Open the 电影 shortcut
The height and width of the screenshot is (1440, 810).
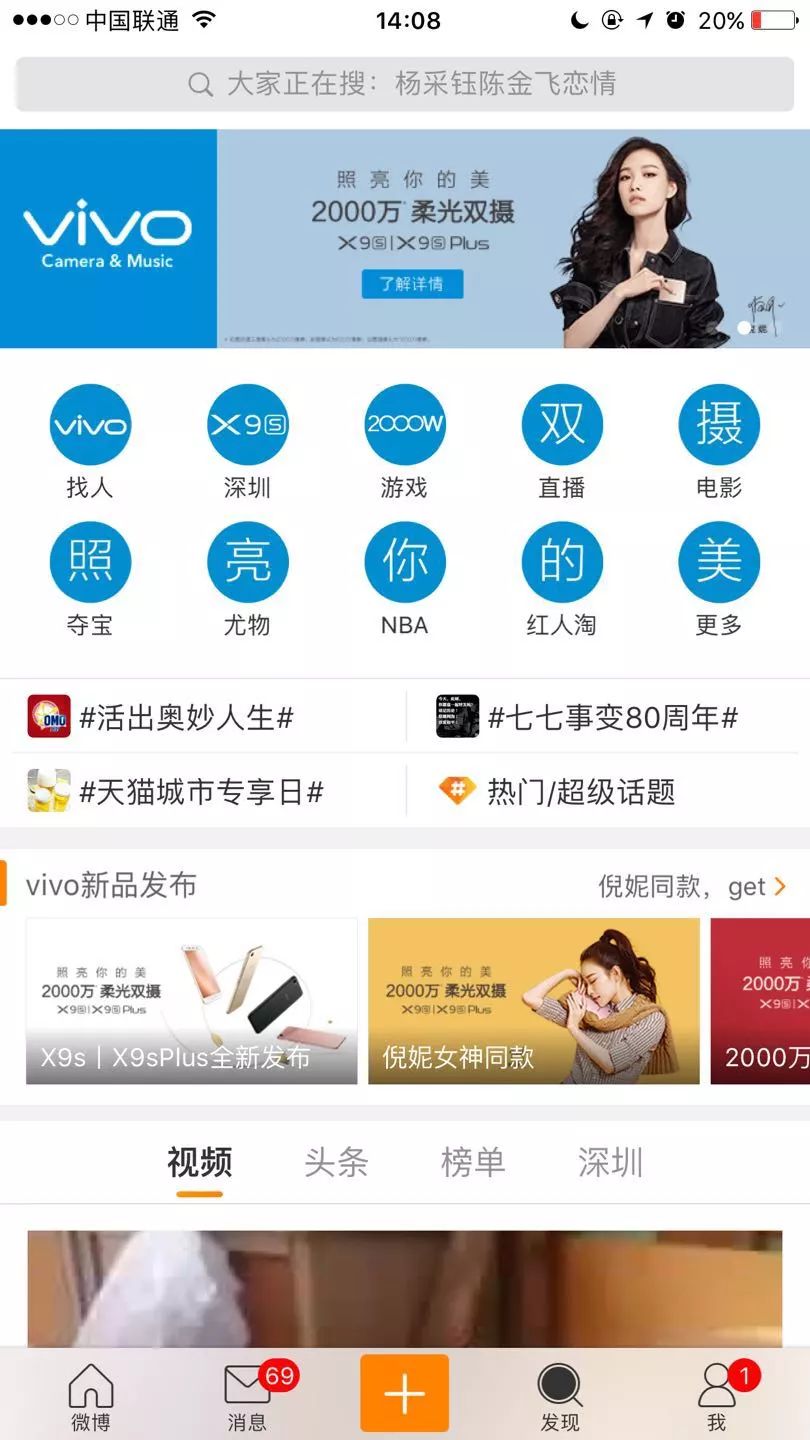click(x=719, y=441)
